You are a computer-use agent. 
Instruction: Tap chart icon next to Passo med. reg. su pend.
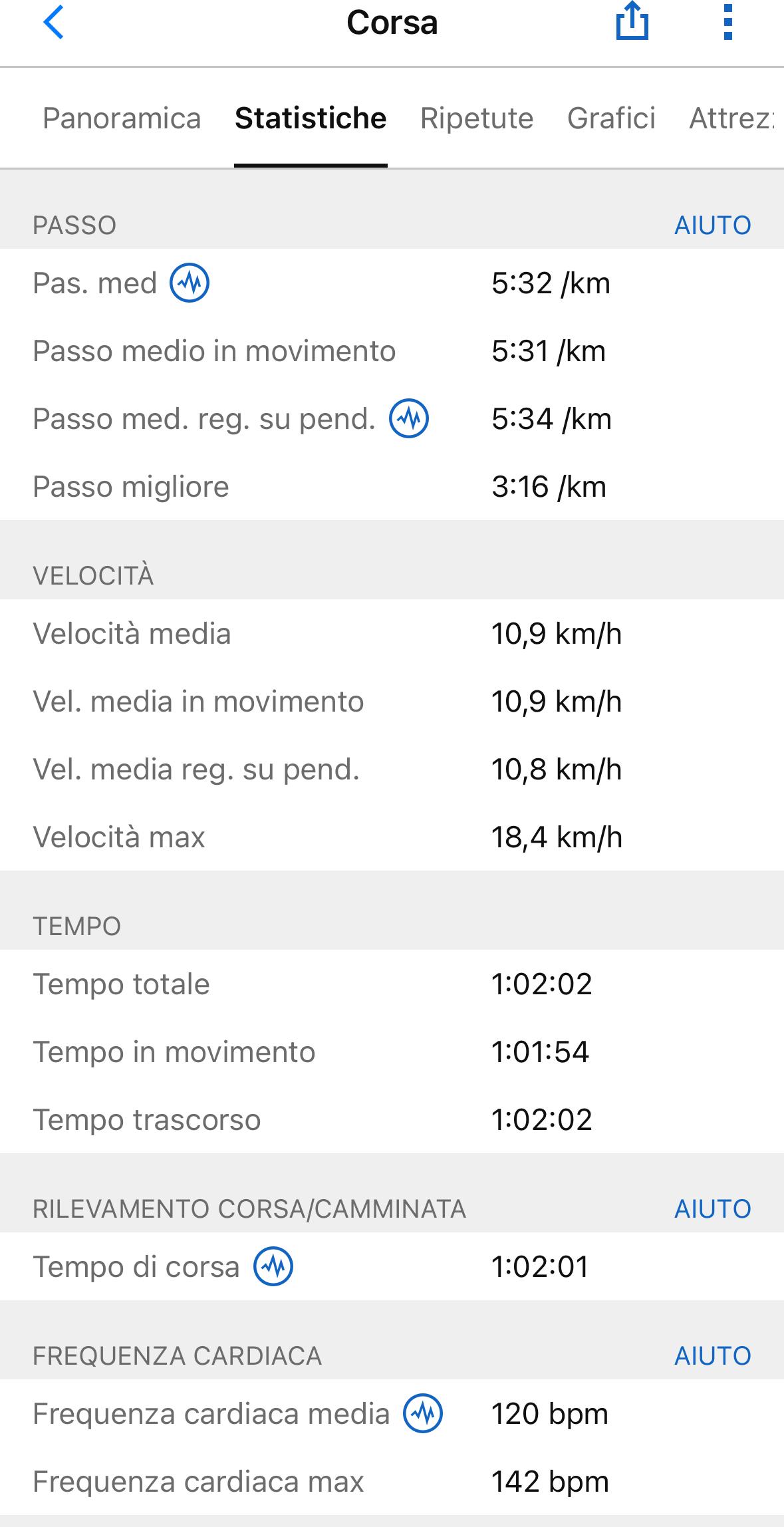409,418
